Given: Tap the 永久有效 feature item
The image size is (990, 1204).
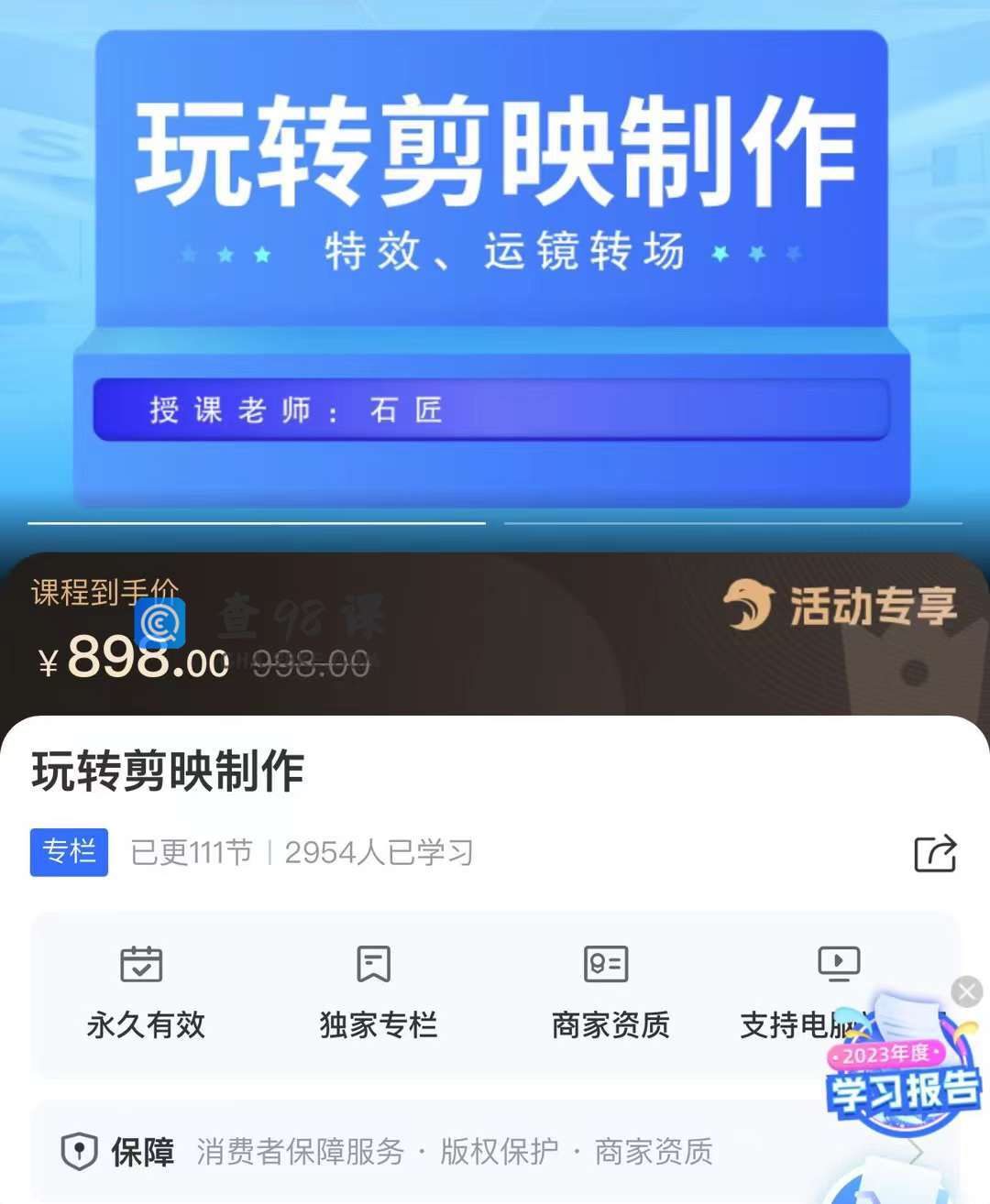Looking at the screenshot, I should click(145, 993).
